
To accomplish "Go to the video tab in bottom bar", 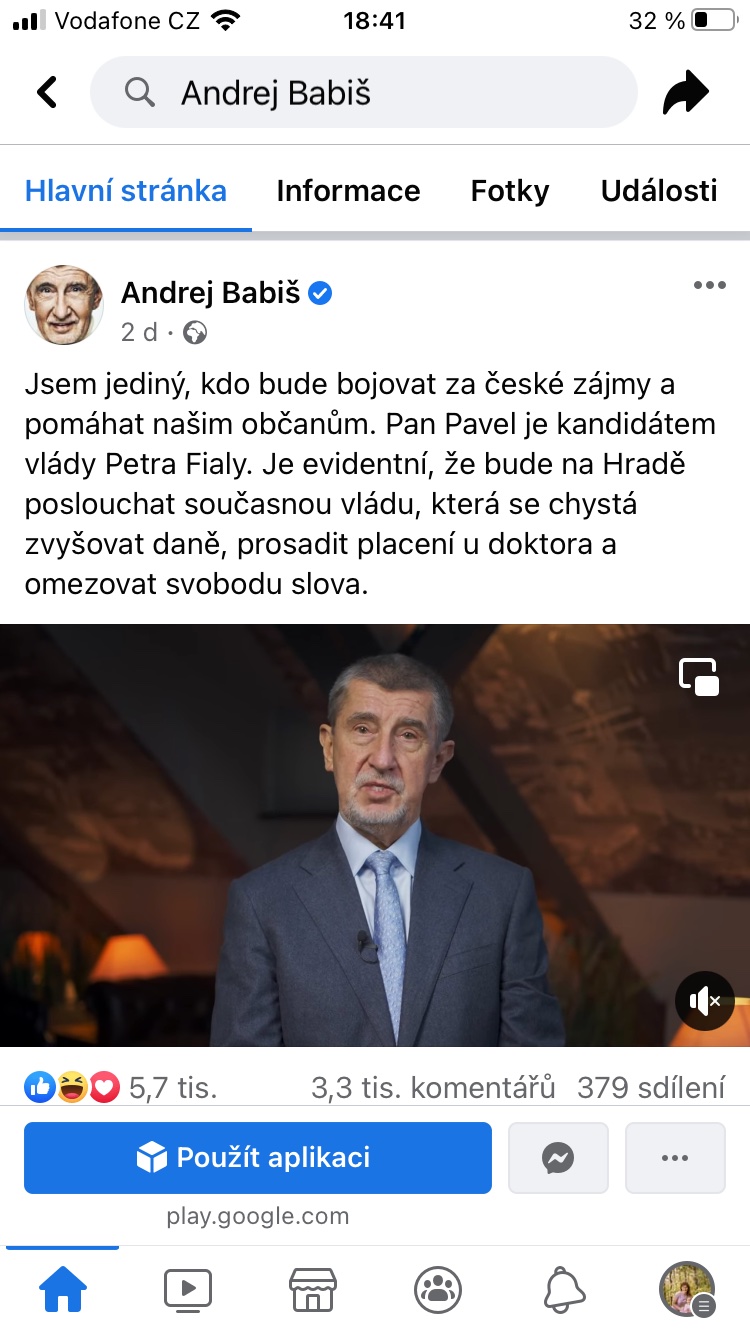I will [188, 1290].
